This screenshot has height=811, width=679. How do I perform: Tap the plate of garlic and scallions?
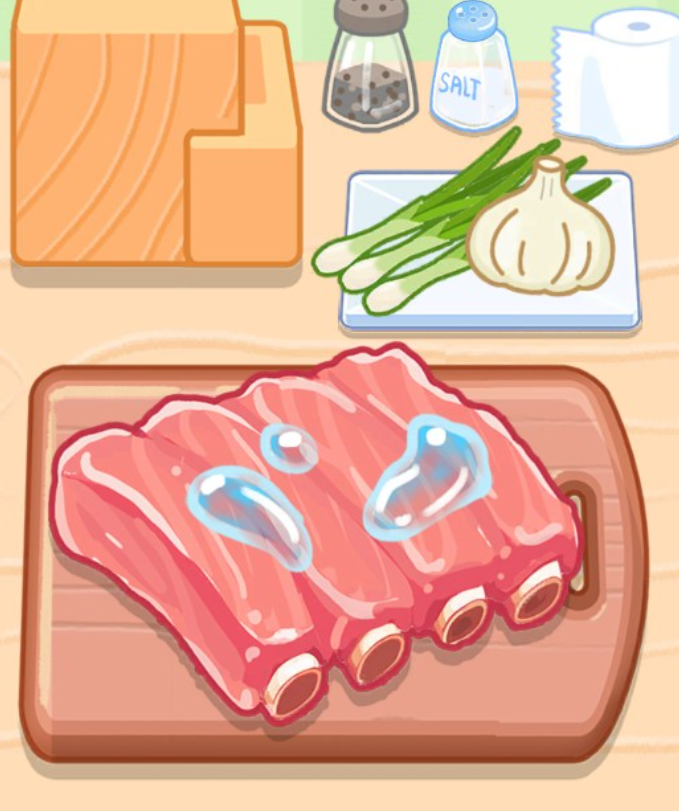point(490,250)
